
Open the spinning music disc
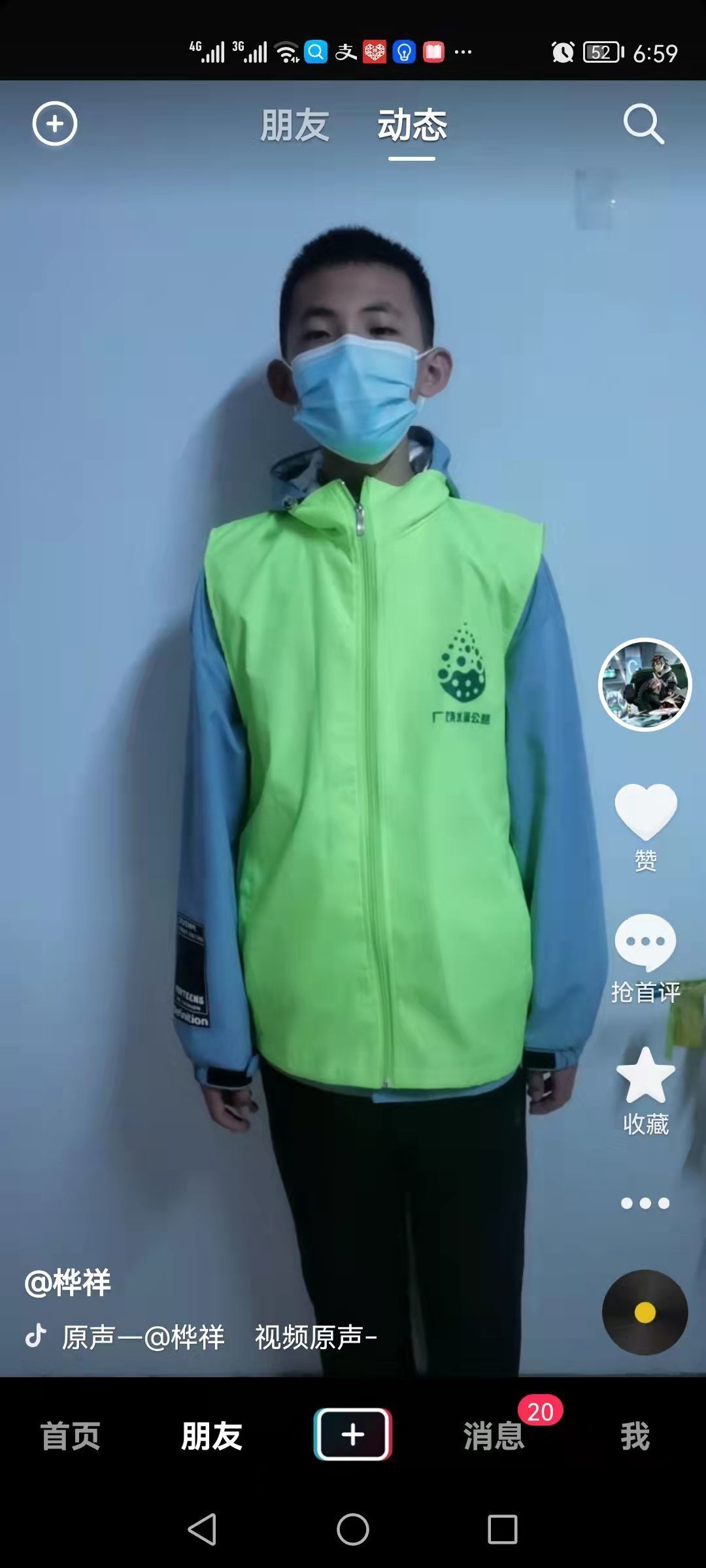tap(645, 1313)
